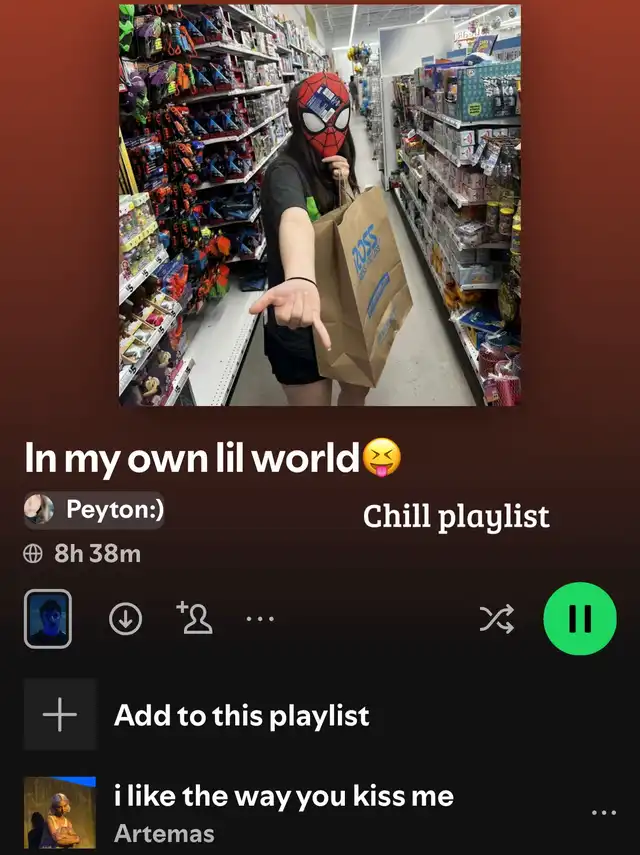Viewport: 640px width, 855px height.
Task: Tap Add to this playlist
Action: pyautogui.click(x=240, y=715)
